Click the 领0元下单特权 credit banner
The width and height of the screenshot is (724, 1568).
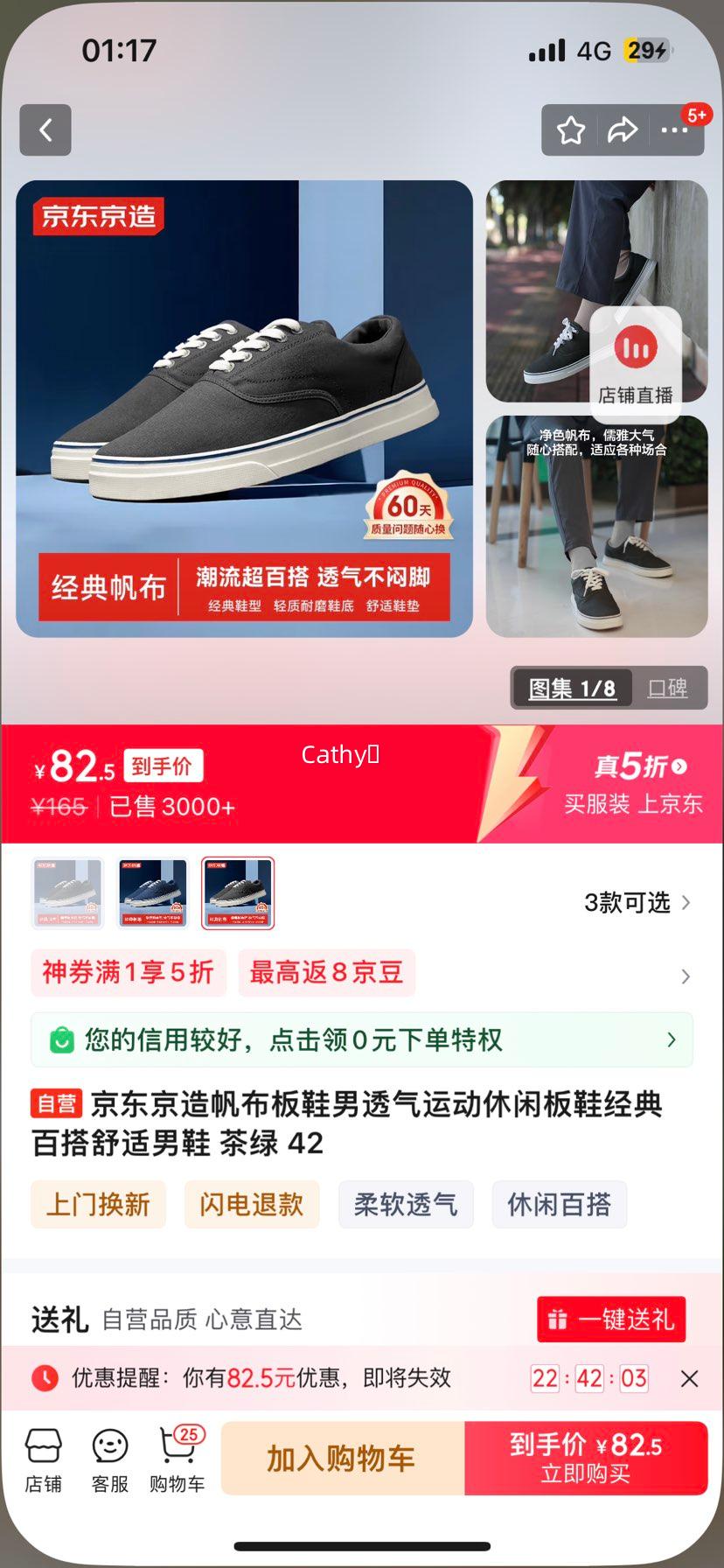click(x=361, y=1039)
